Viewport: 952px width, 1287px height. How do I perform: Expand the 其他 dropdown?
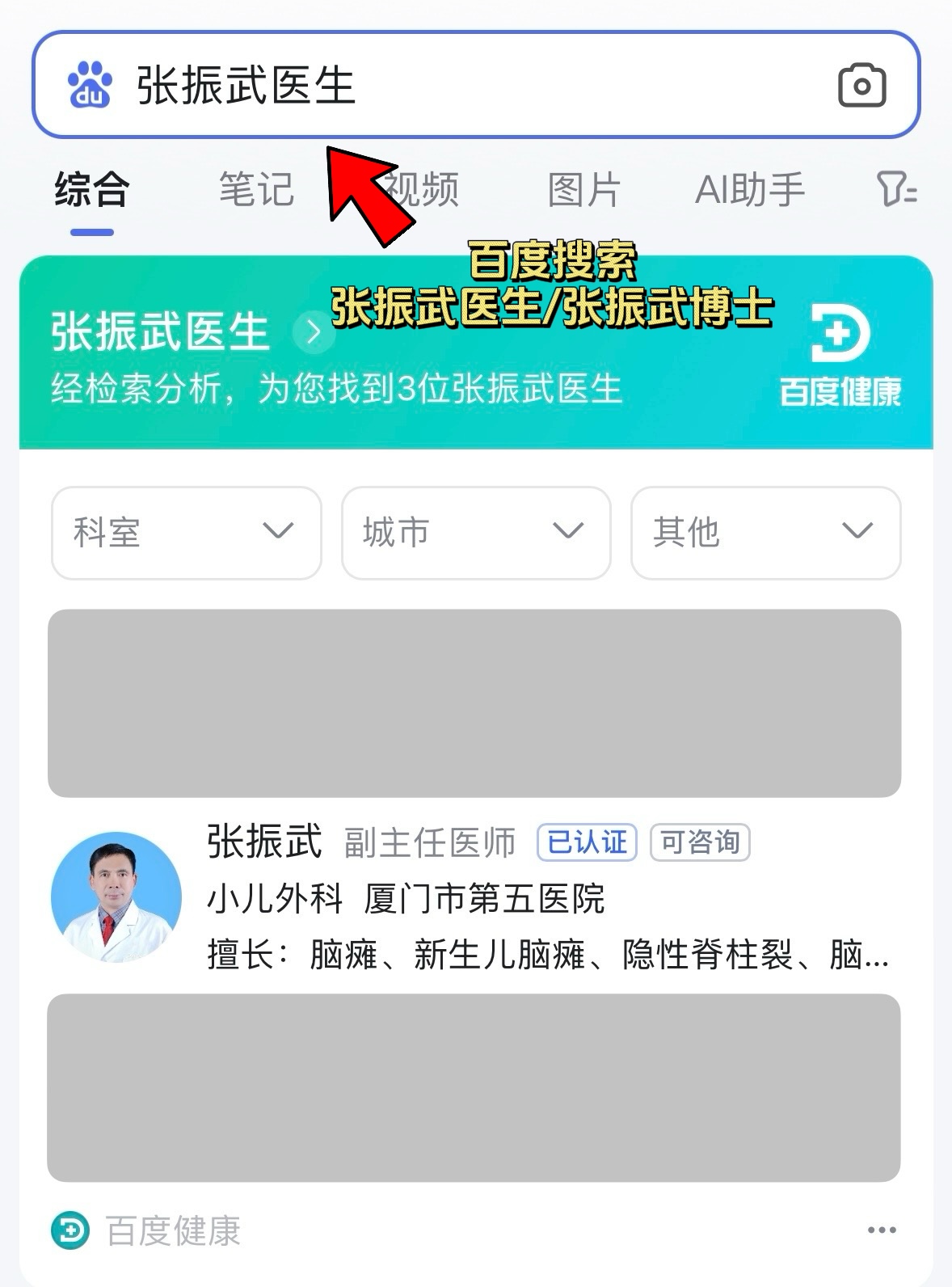click(765, 532)
